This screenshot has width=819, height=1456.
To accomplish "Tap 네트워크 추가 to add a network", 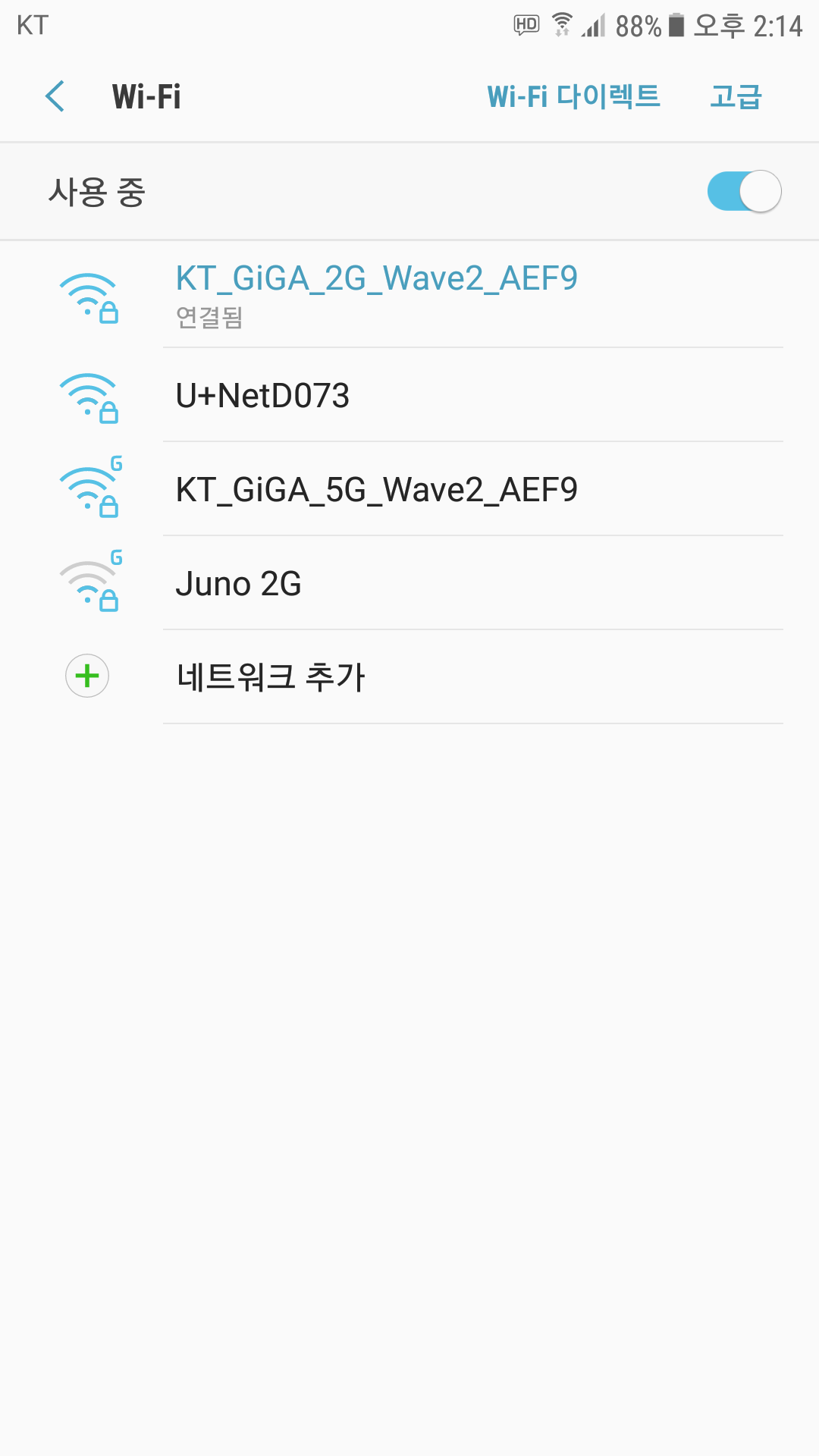I will pyautogui.click(x=409, y=676).
